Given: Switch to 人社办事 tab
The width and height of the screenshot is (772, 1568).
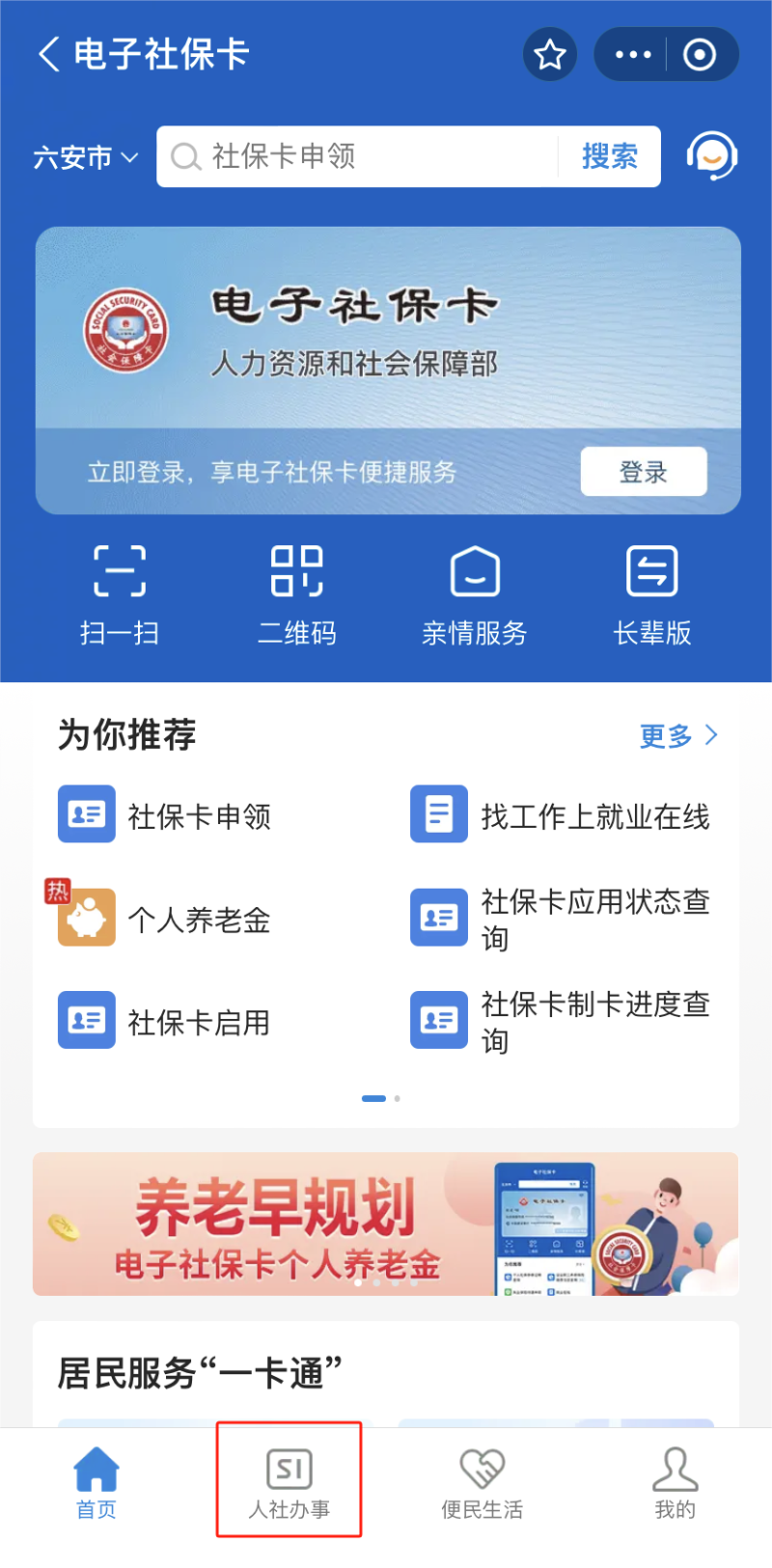Looking at the screenshot, I should [289, 1481].
